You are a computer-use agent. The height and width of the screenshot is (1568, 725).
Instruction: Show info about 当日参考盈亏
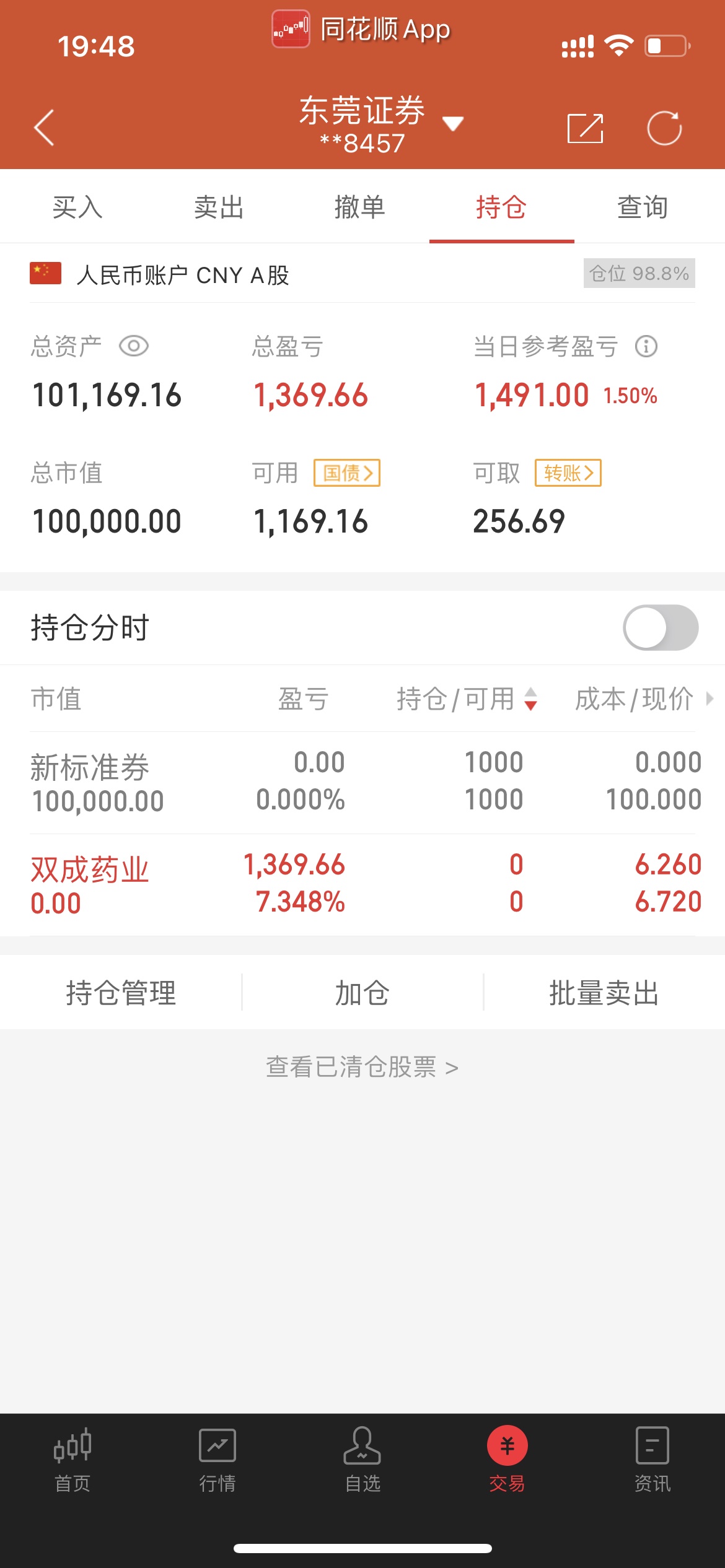[646, 346]
